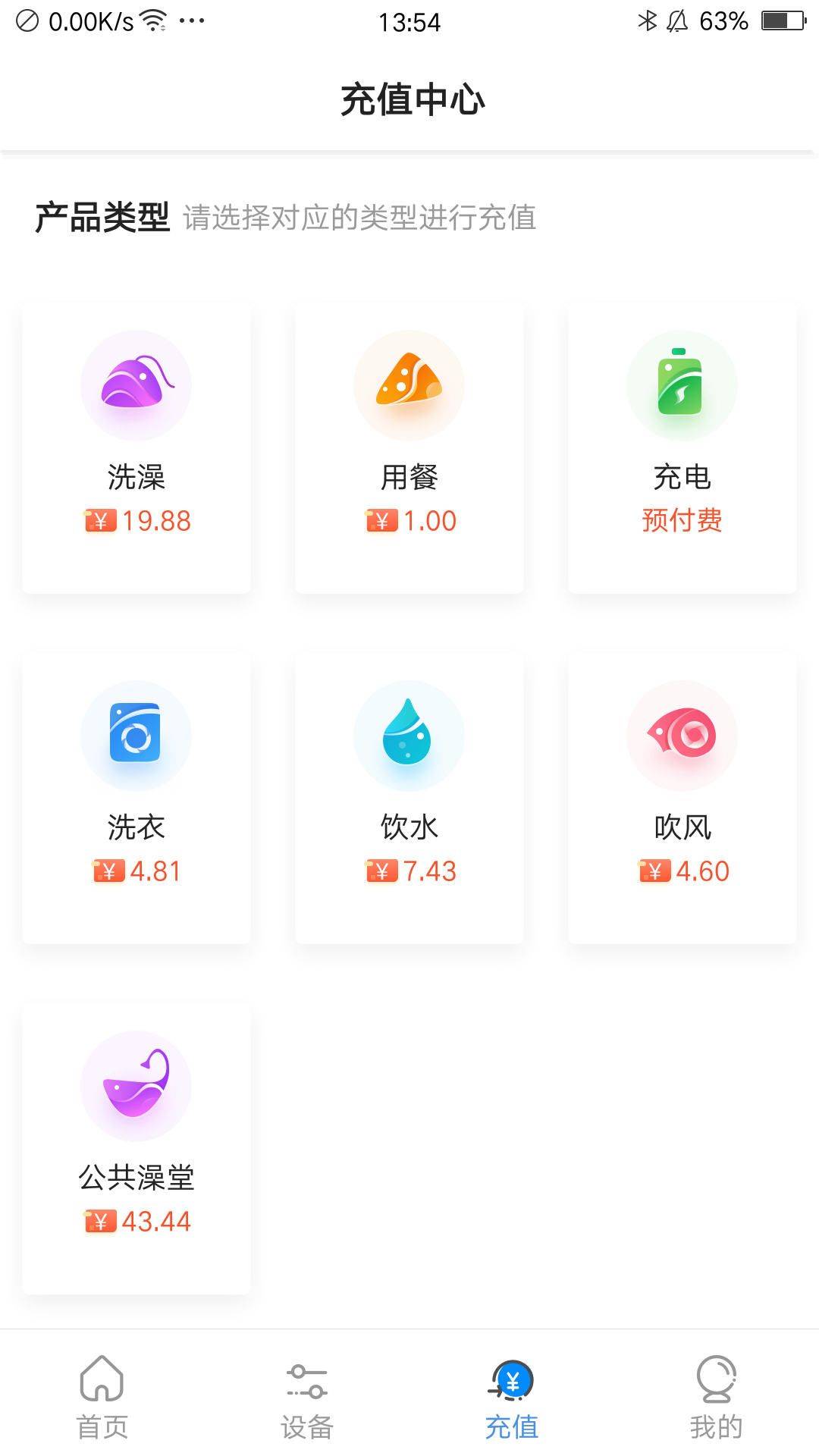Switch to the 设备 tab
The width and height of the screenshot is (819, 1456).
(x=307, y=1397)
